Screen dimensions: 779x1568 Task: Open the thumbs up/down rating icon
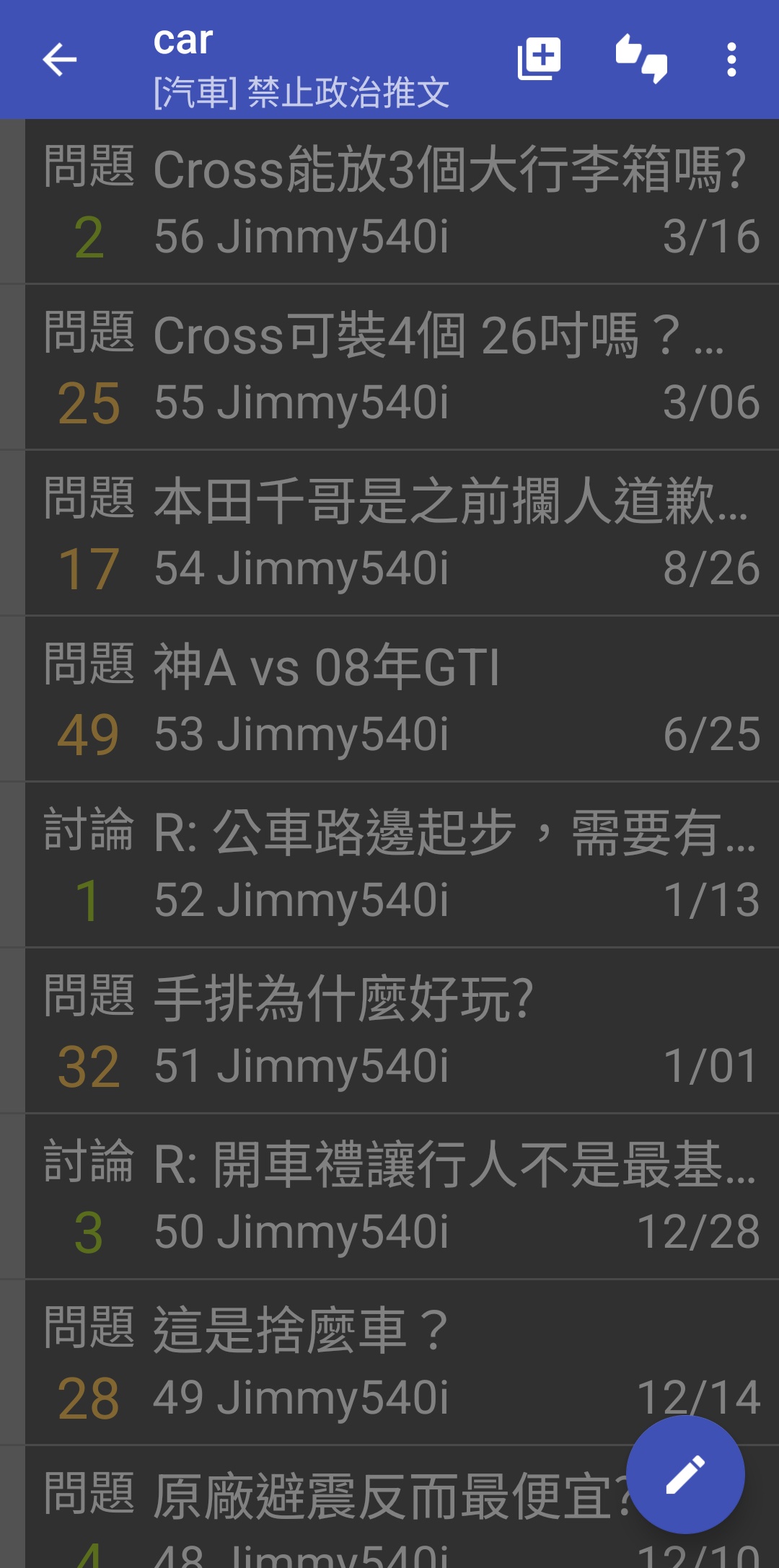[x=641, y=59]
